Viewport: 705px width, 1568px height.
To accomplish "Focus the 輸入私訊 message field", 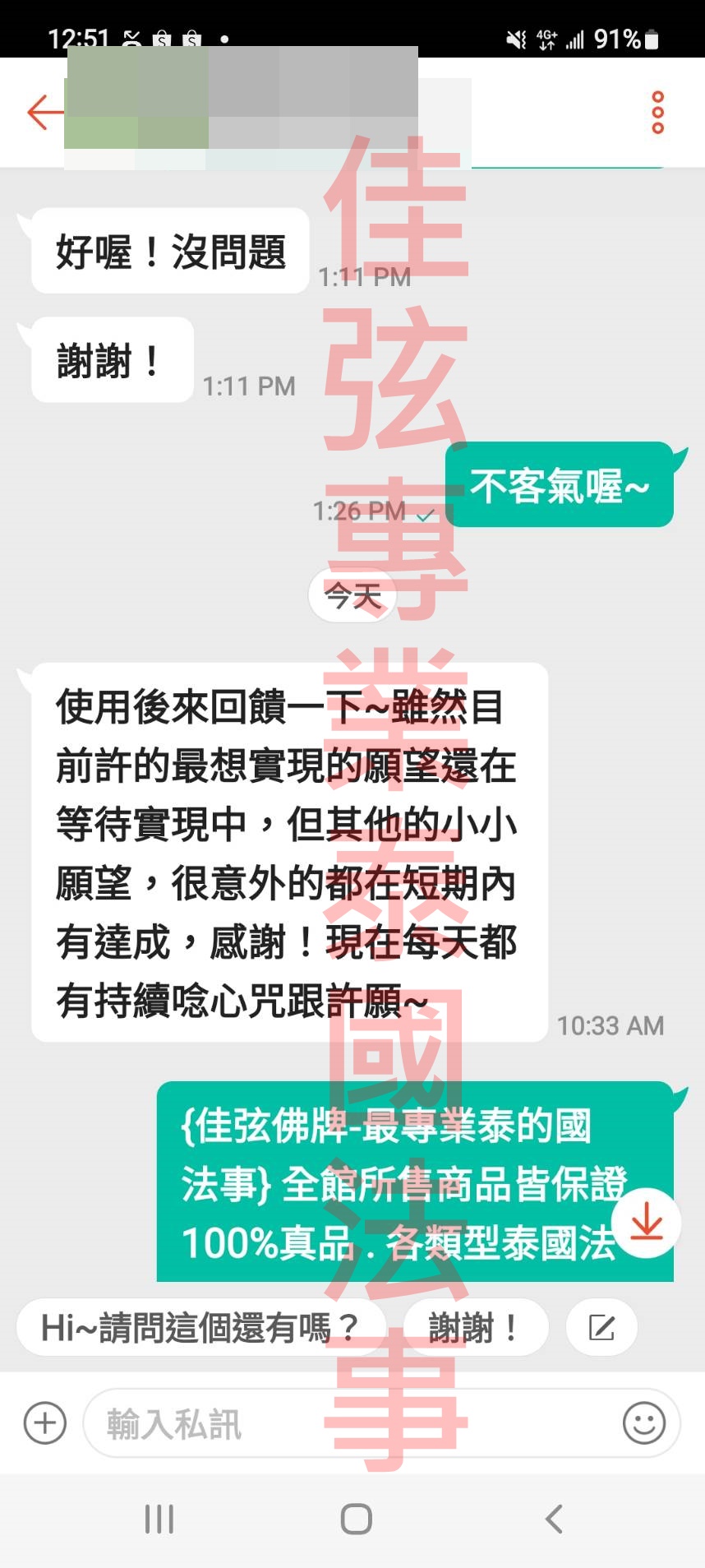I will tap(345, 1423).
